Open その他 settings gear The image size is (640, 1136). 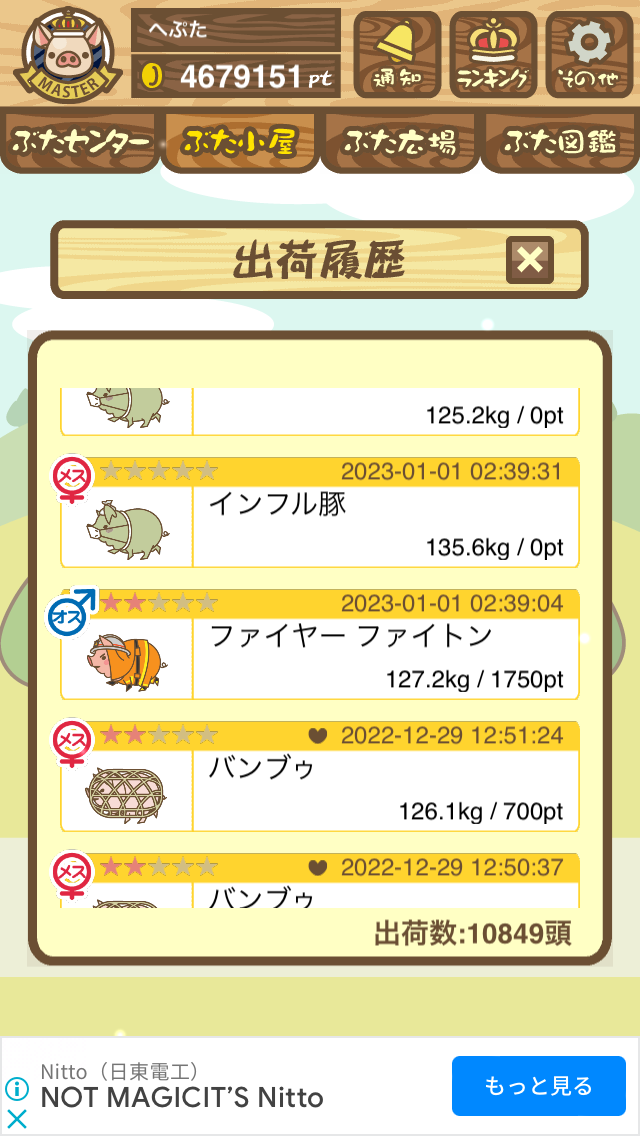[589, 55]
